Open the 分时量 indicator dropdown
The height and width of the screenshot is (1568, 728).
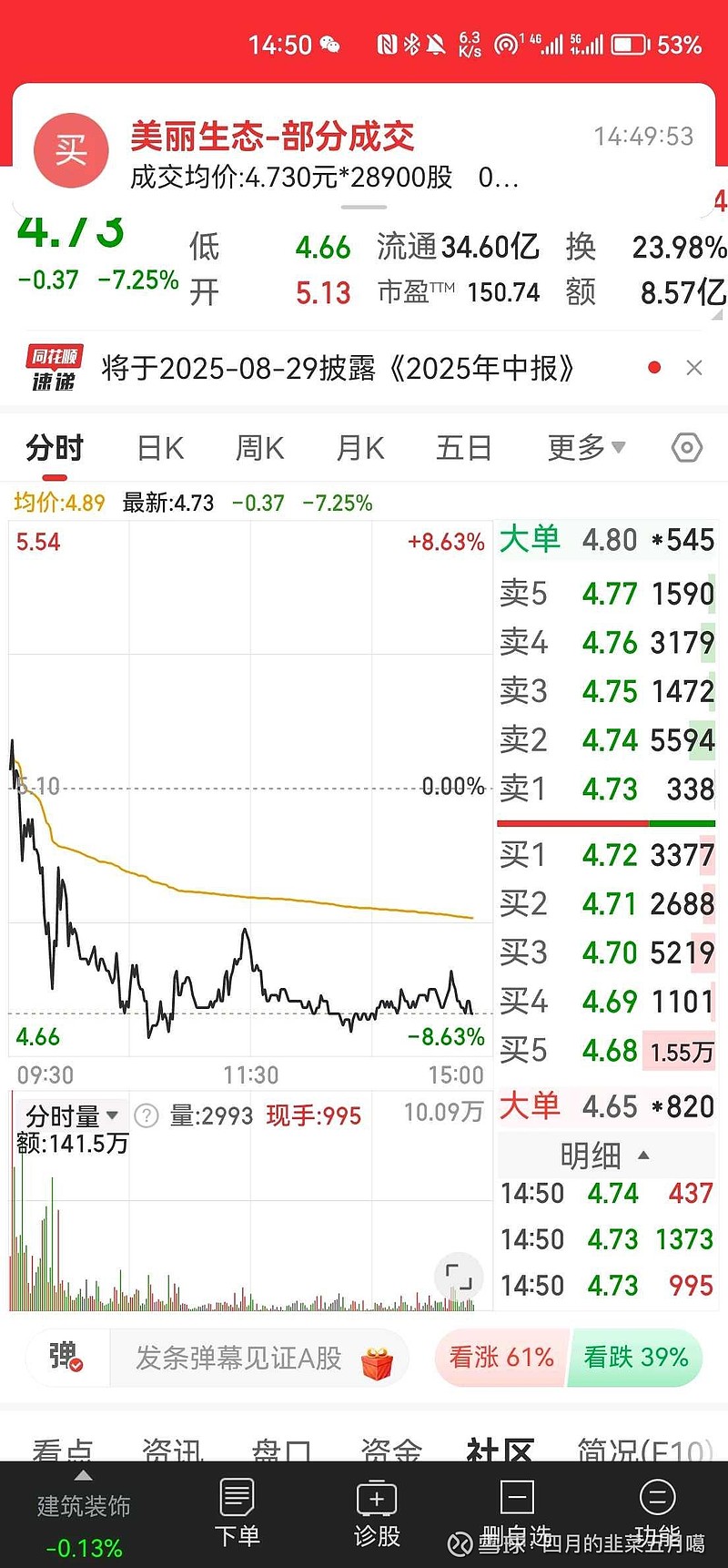[x=71, y=1115]
